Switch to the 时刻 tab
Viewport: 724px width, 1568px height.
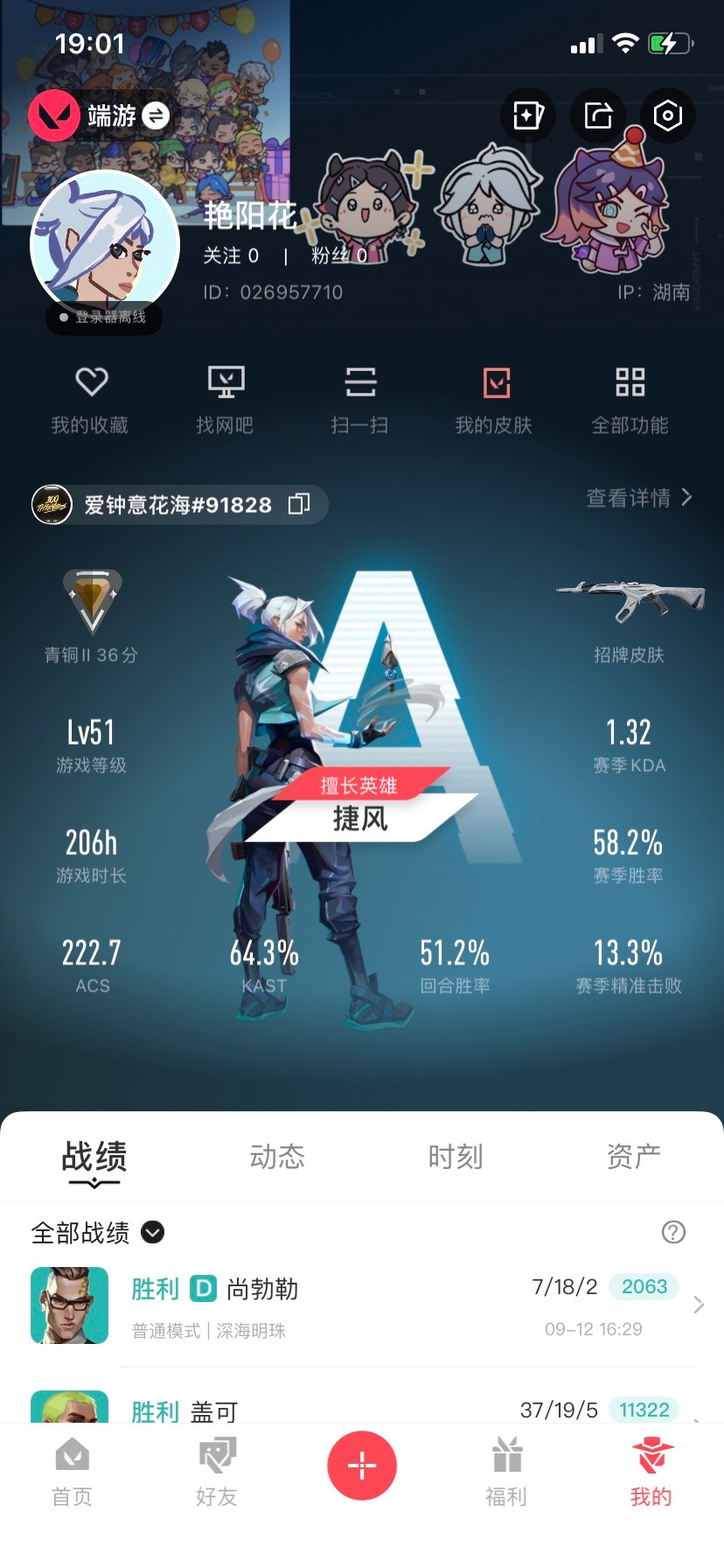coord(456,1157)
